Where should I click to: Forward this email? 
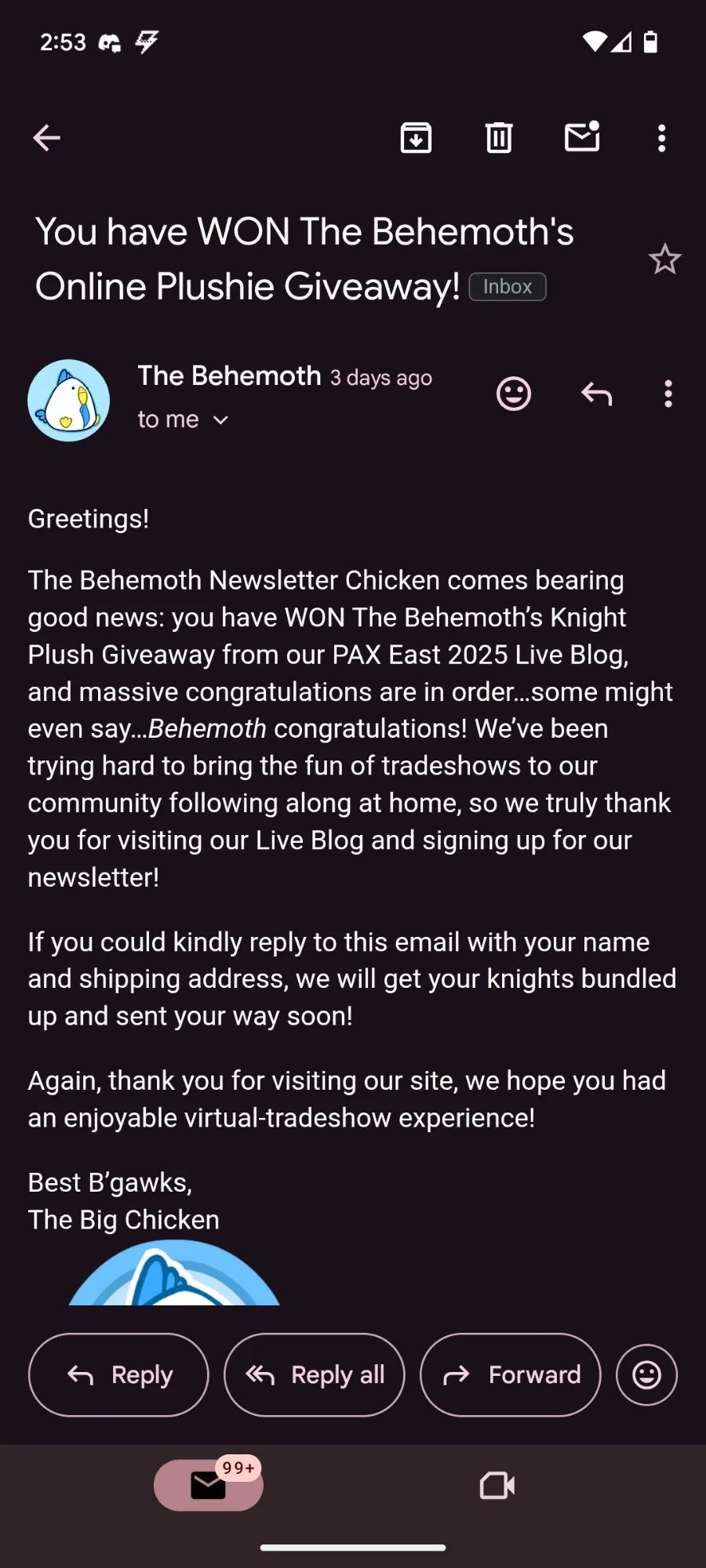coord(511,1374)
